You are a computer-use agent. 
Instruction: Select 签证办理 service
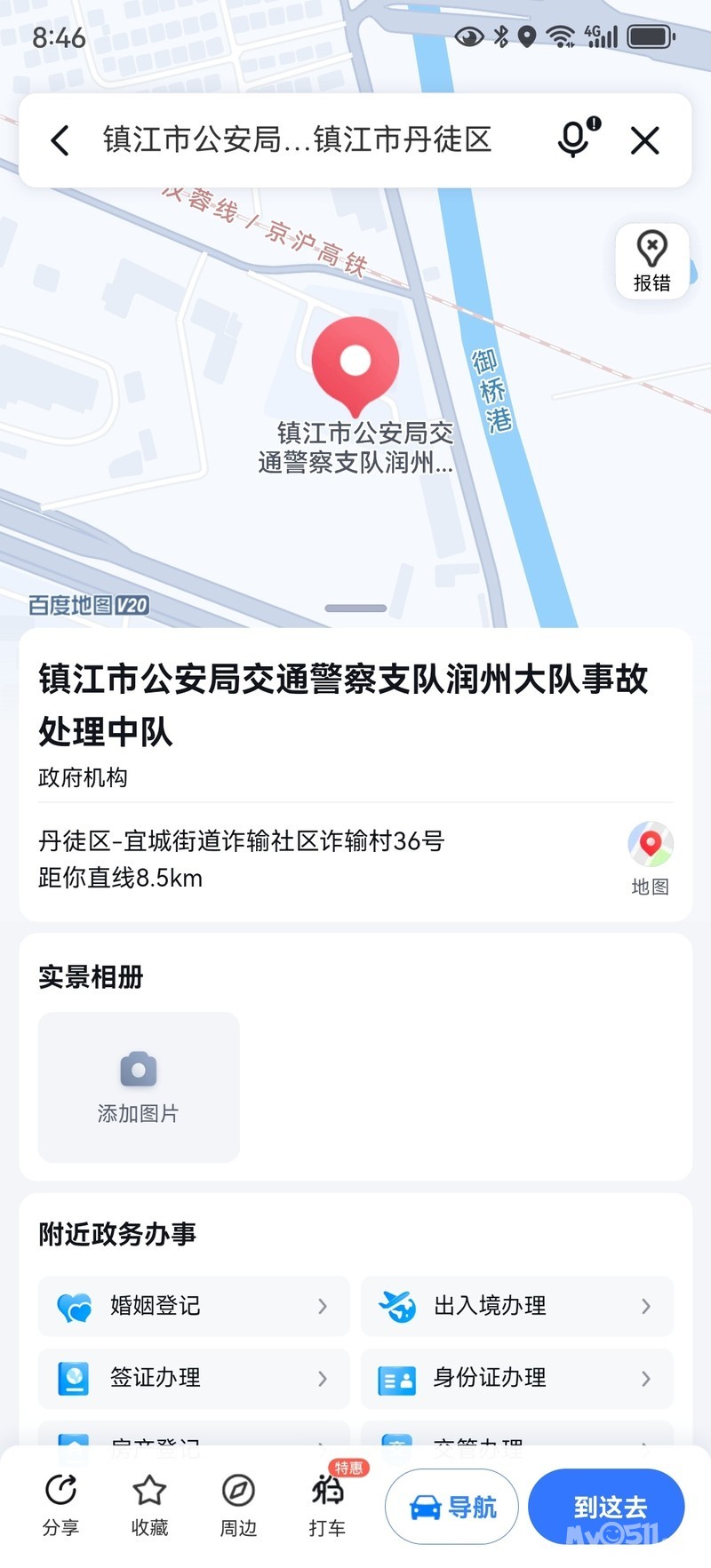(x=194, y=1378)
